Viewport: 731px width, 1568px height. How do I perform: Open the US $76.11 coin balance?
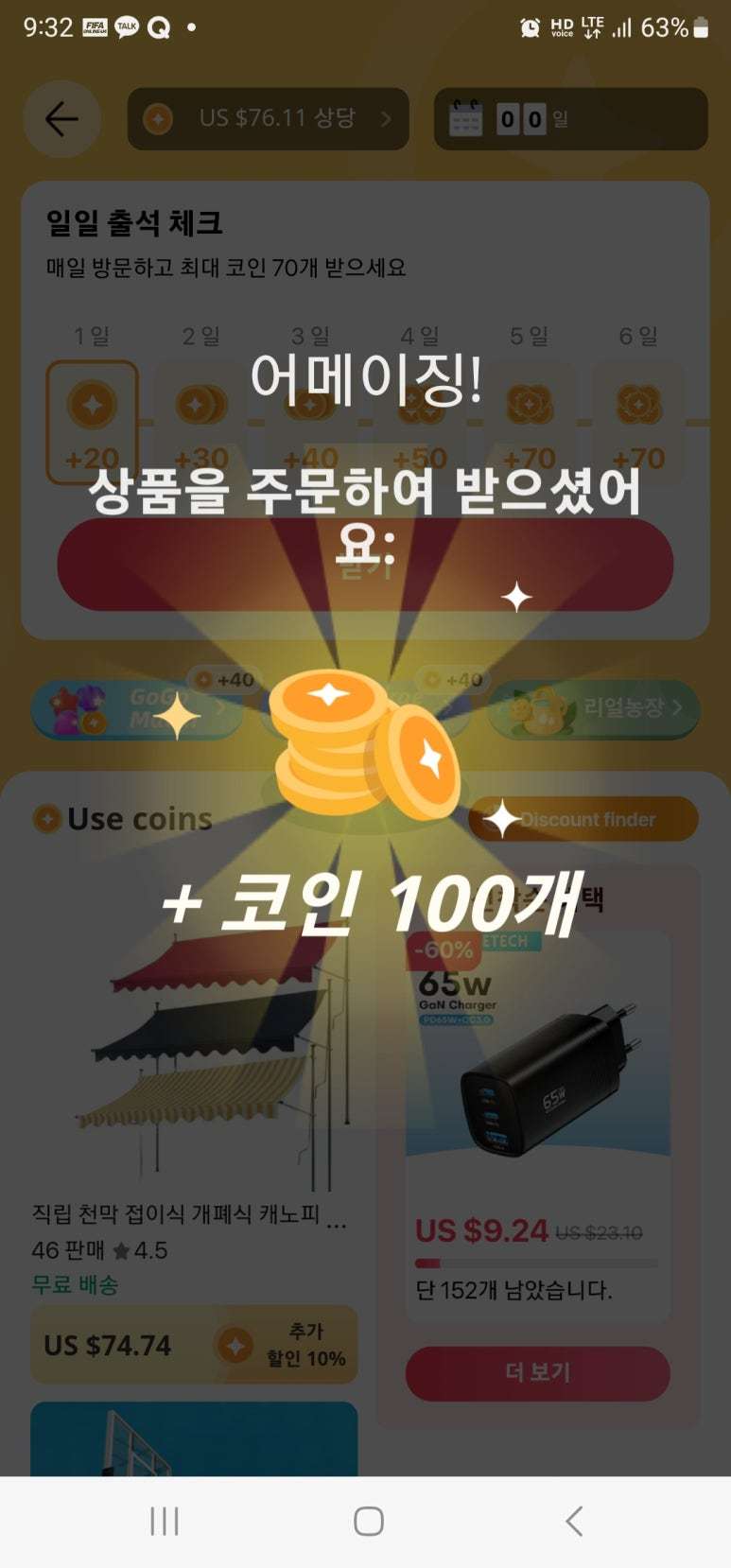(x=268, y=119)
